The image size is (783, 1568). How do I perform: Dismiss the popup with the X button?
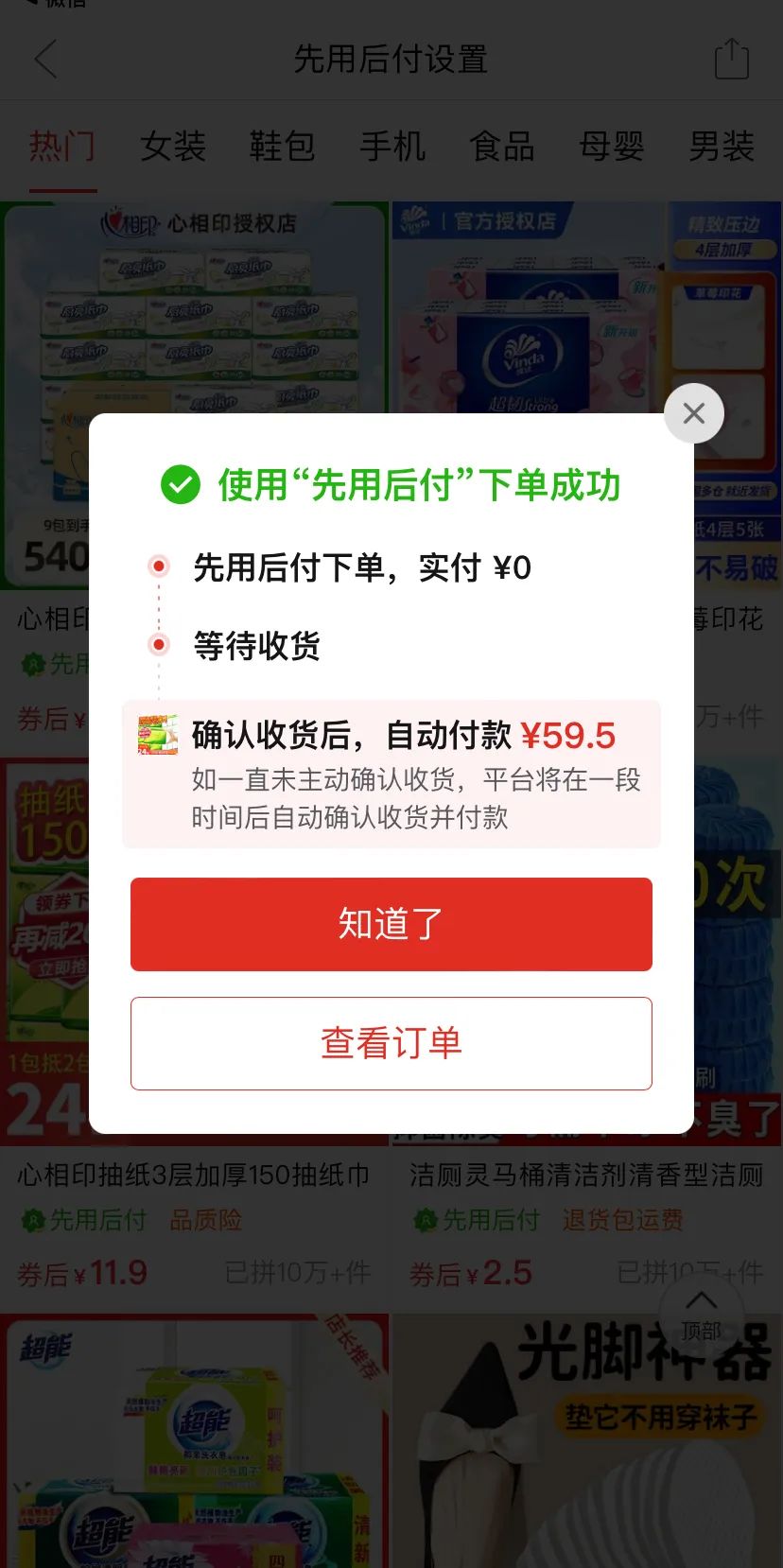click(x=693, y=413)
